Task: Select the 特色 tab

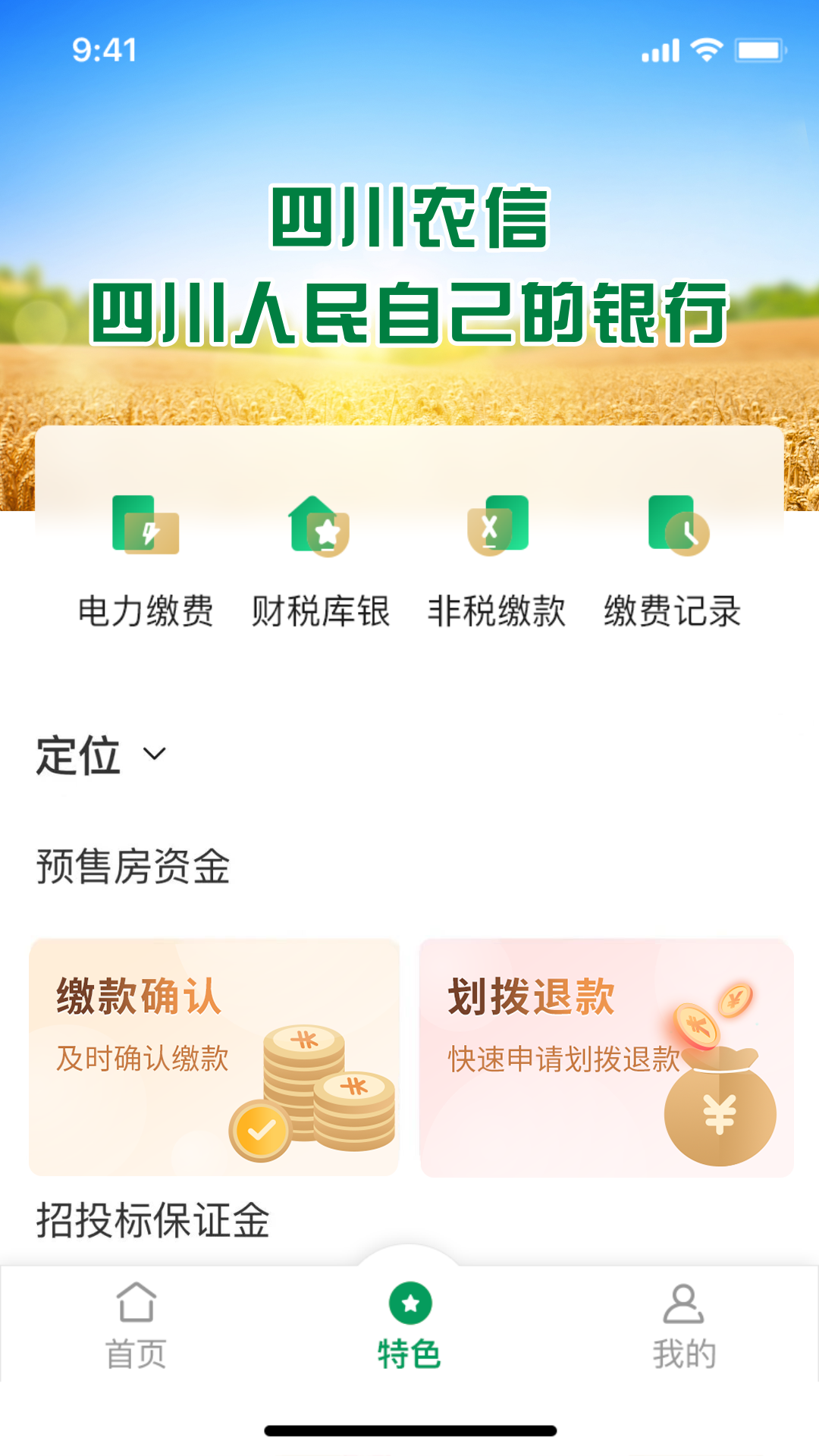Action: (x=409, y=1326)
